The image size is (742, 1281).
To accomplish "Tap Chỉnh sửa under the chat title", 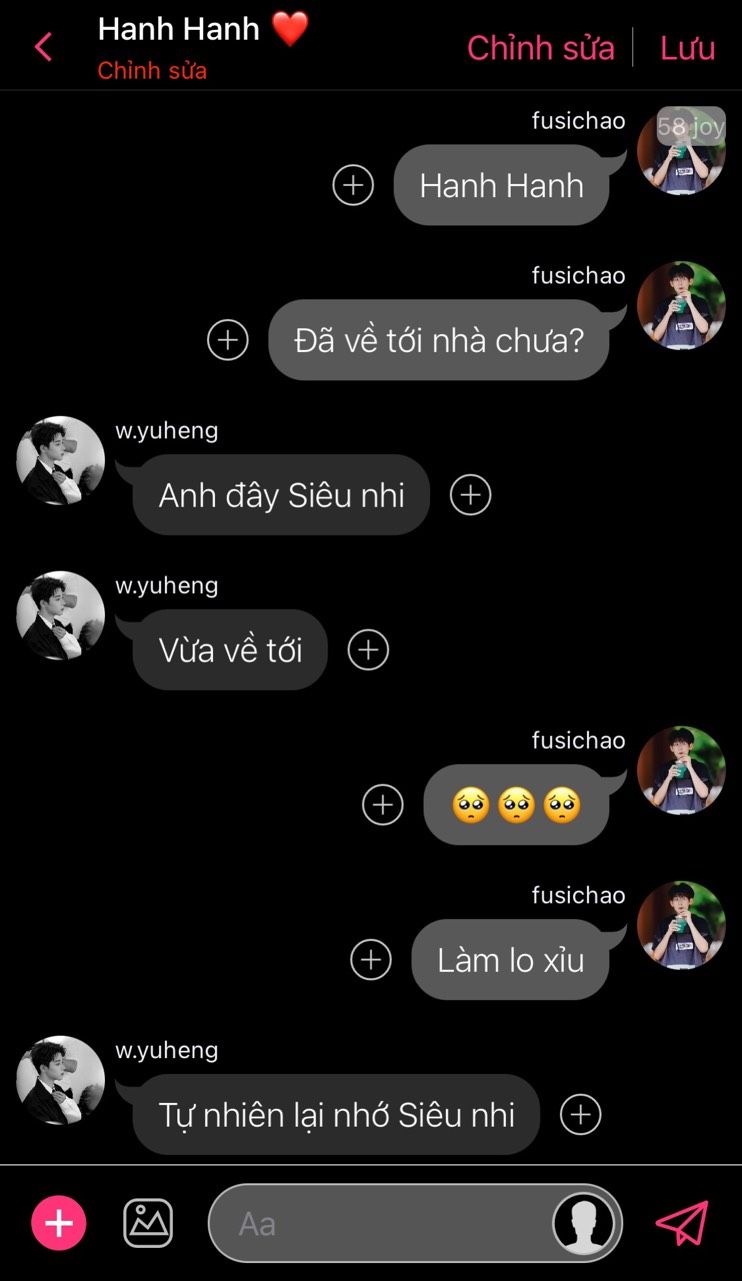I will tap(152, 71).
